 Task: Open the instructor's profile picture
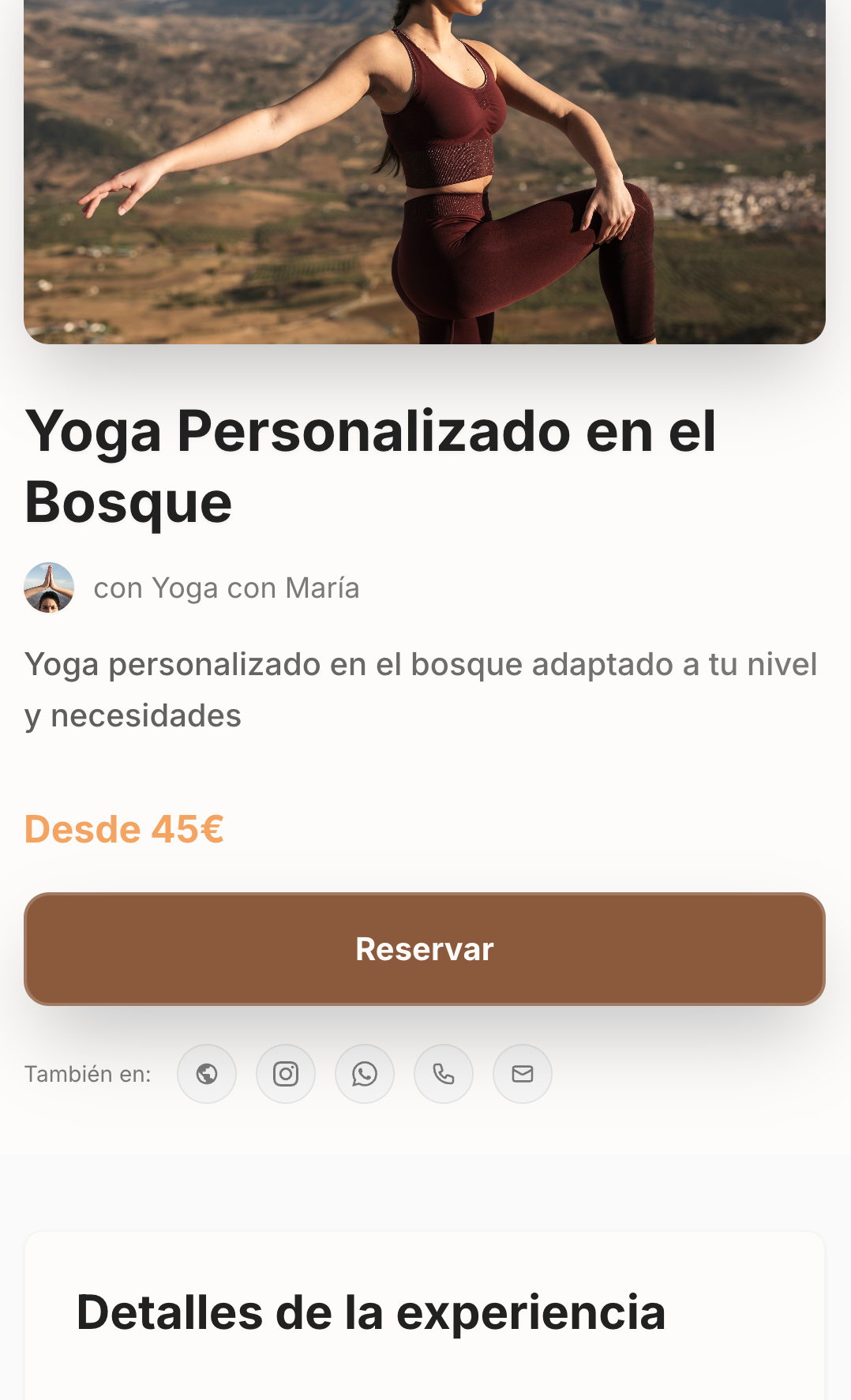pos(48,587)
